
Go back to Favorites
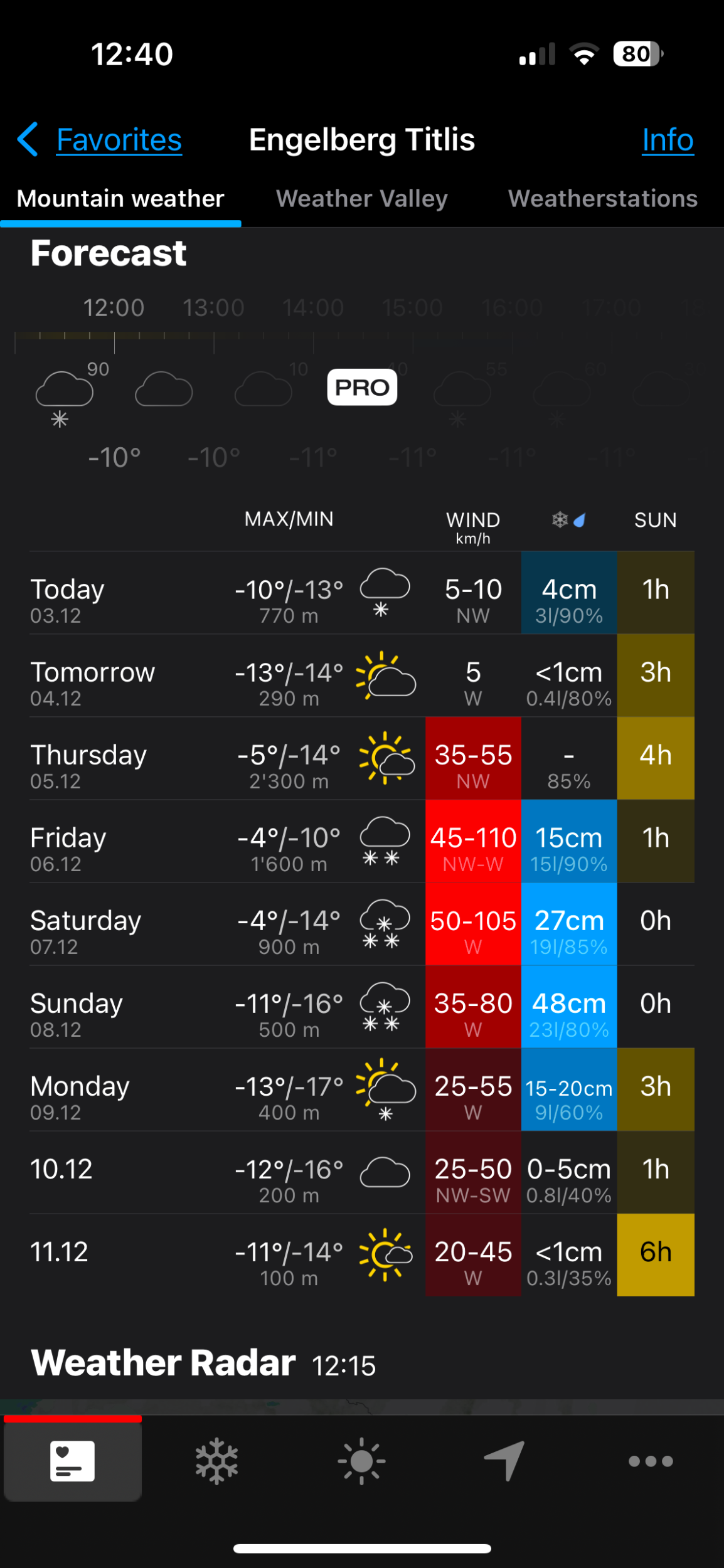click(100, 139)
